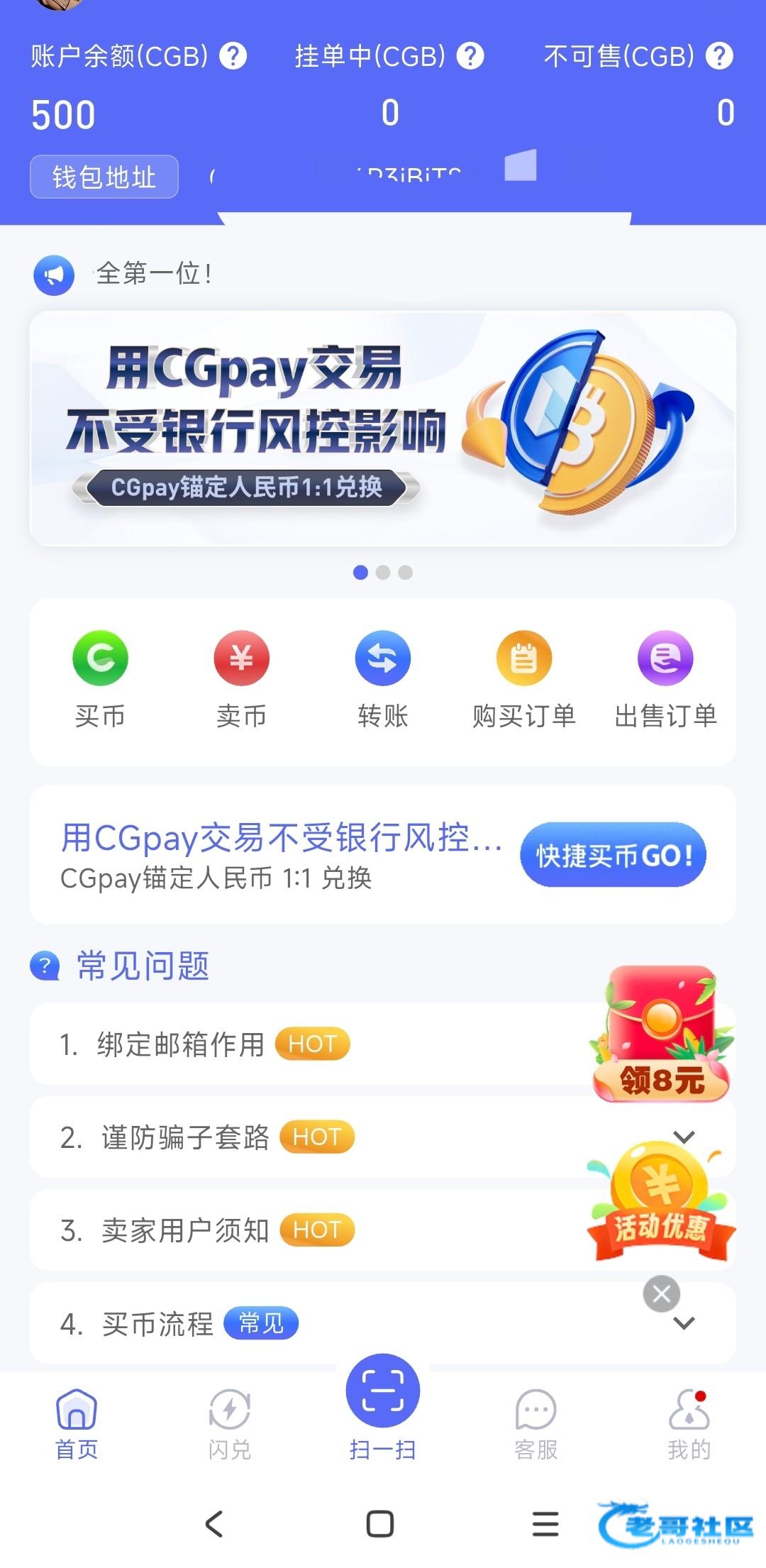Switch to the 客服 support tab
The width and height of the screenshot is (766, 1568).
point(535,1424)
